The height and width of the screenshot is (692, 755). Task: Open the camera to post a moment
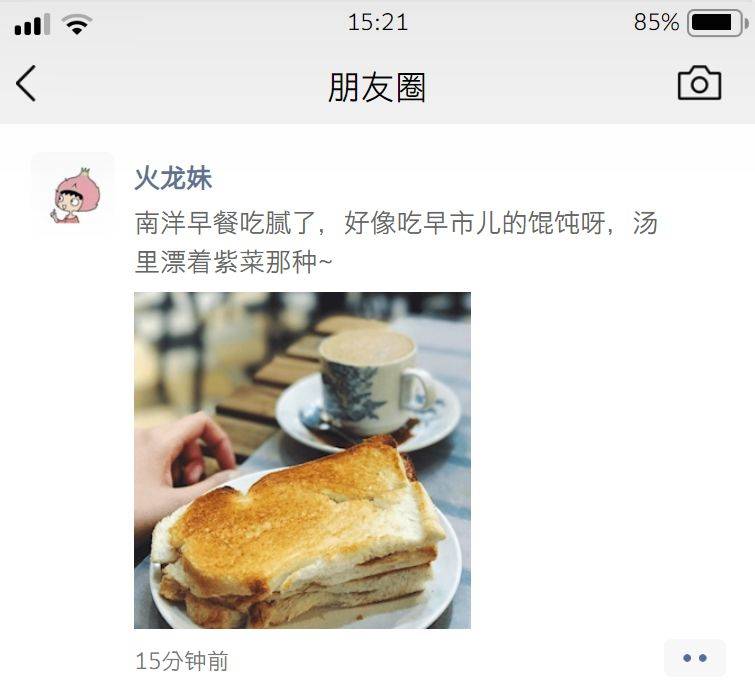coord(699,84)
